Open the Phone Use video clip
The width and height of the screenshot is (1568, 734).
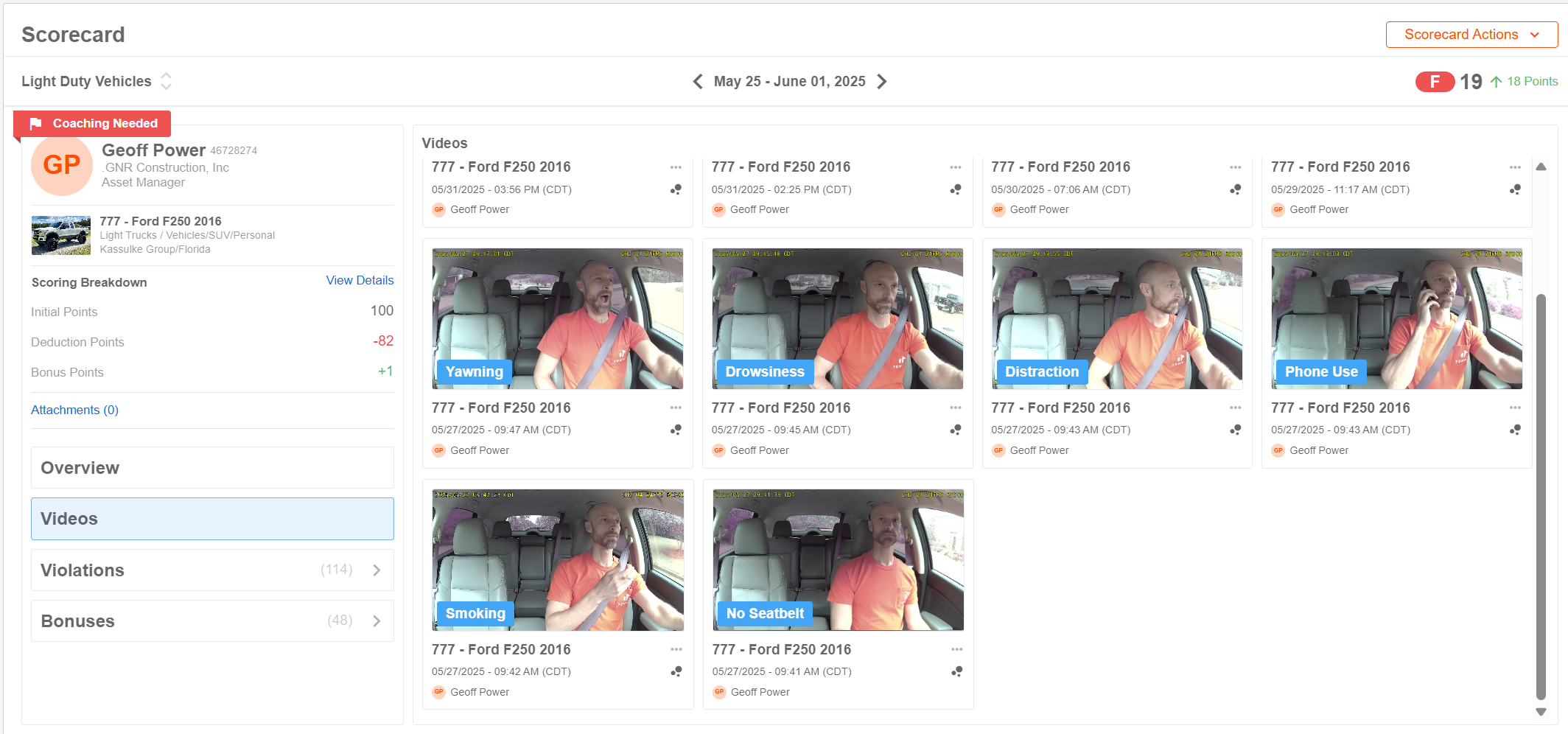[x=1396, y=318]
